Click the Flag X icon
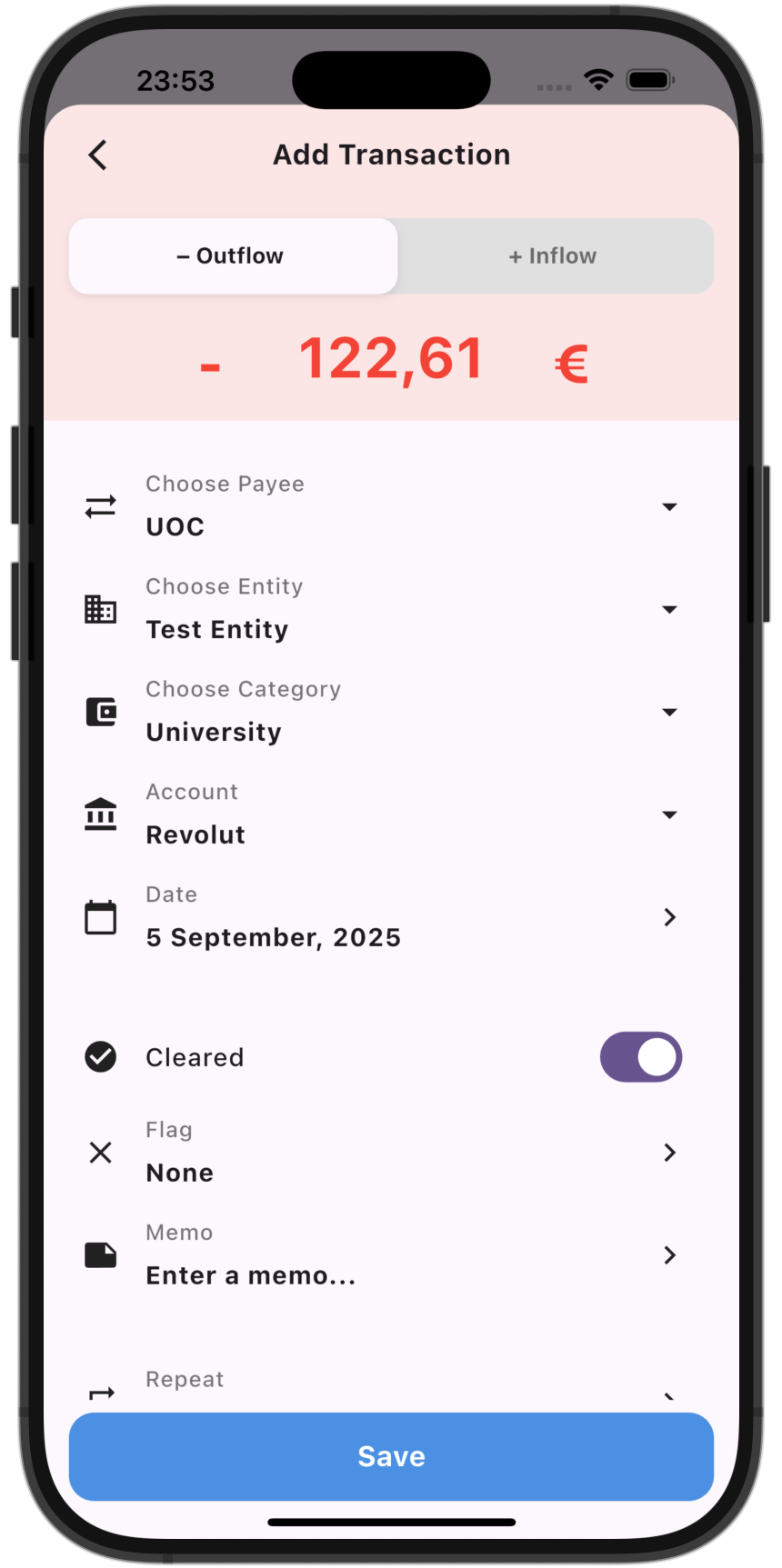The width and height of the screenshot is (782, 1568). (x=101, y=1152)
